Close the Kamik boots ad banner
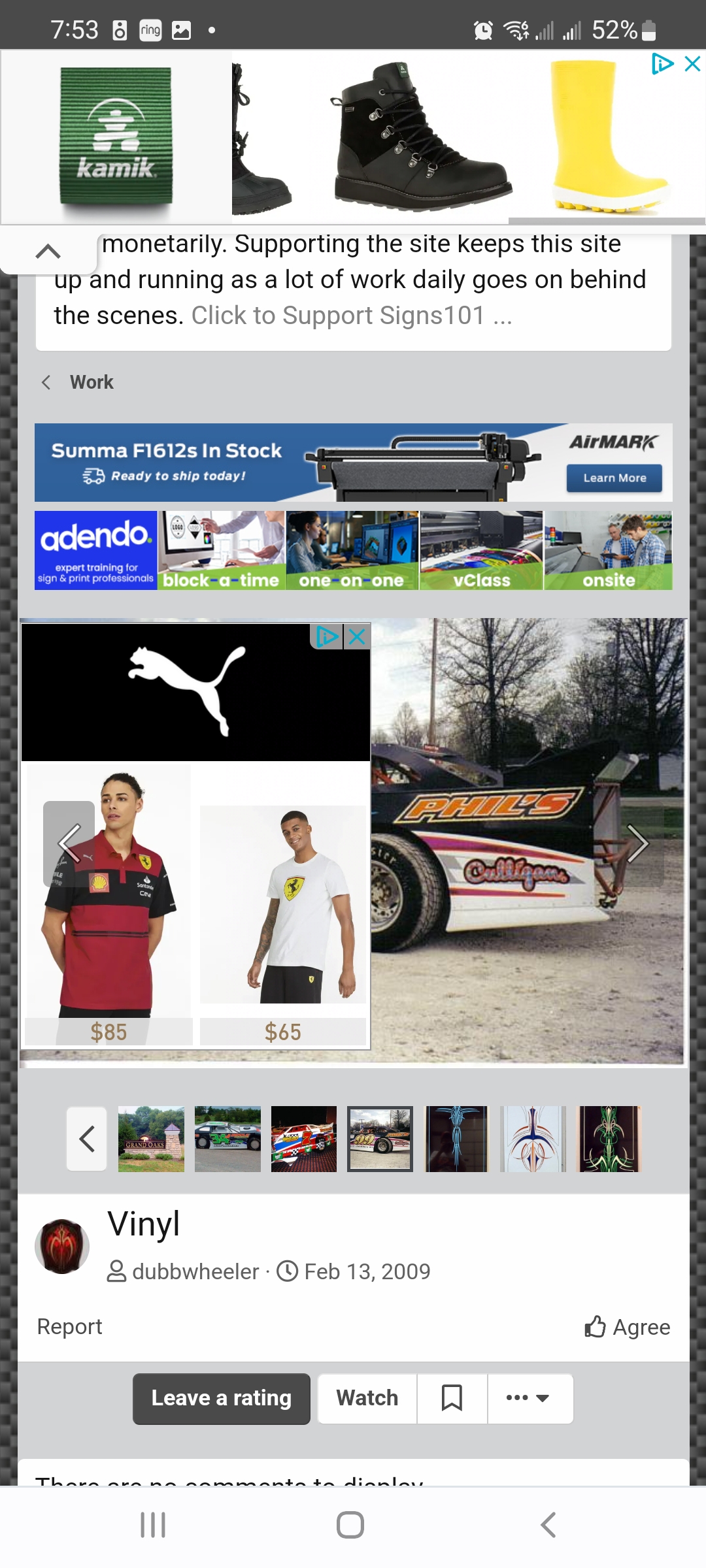706x1568 pixels. pos(692,63)
